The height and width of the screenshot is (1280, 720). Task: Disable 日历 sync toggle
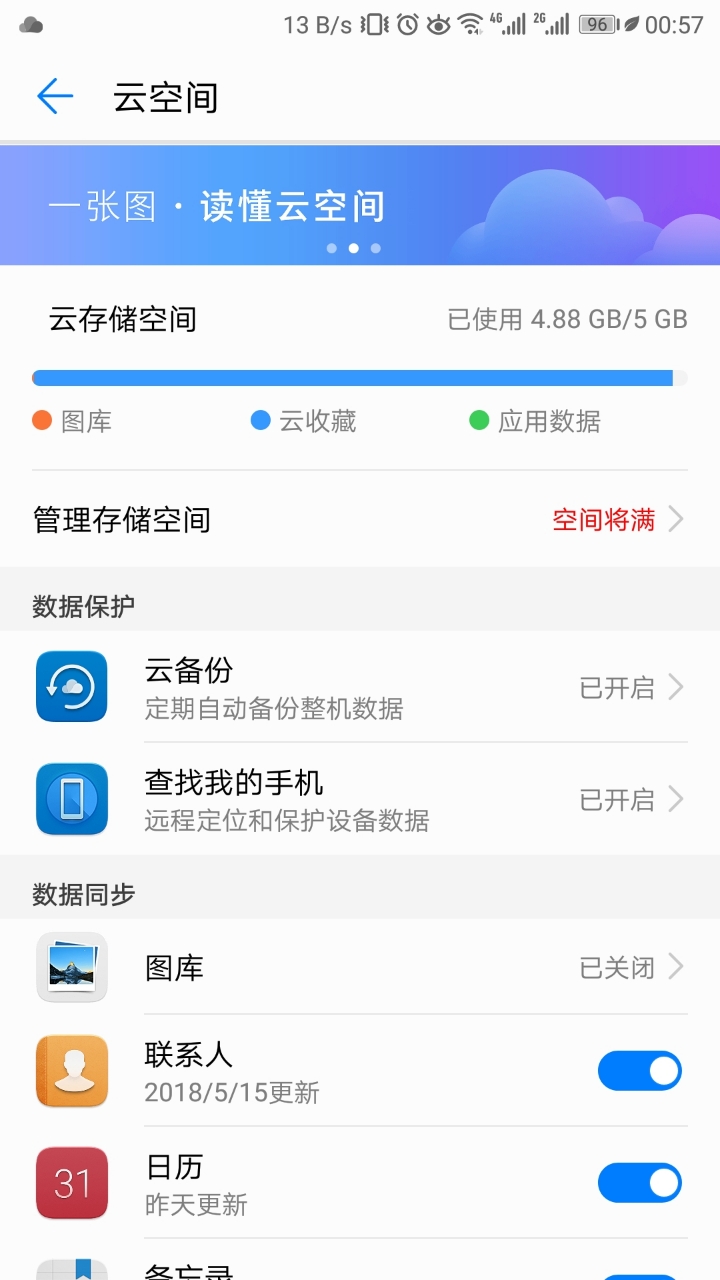click(639, 1183)
